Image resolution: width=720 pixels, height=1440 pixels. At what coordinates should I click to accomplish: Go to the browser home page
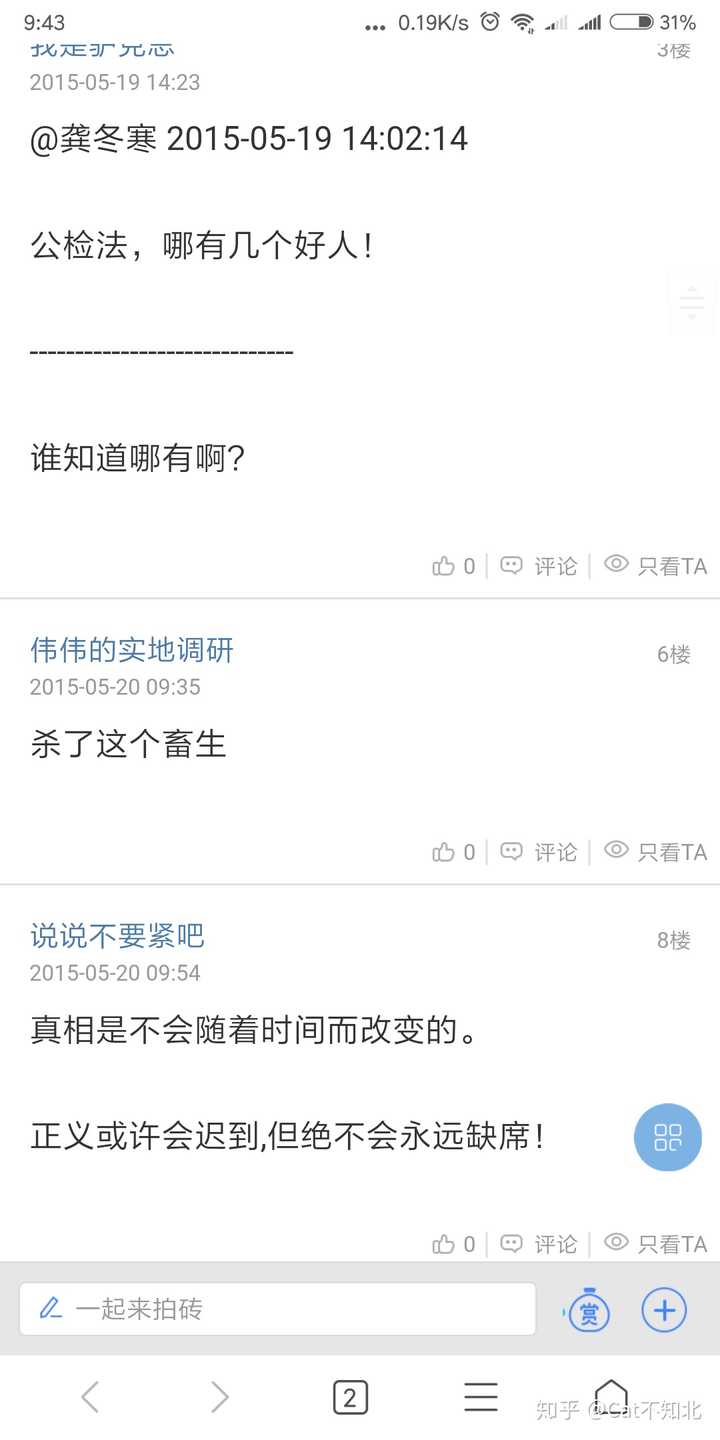611,1395
